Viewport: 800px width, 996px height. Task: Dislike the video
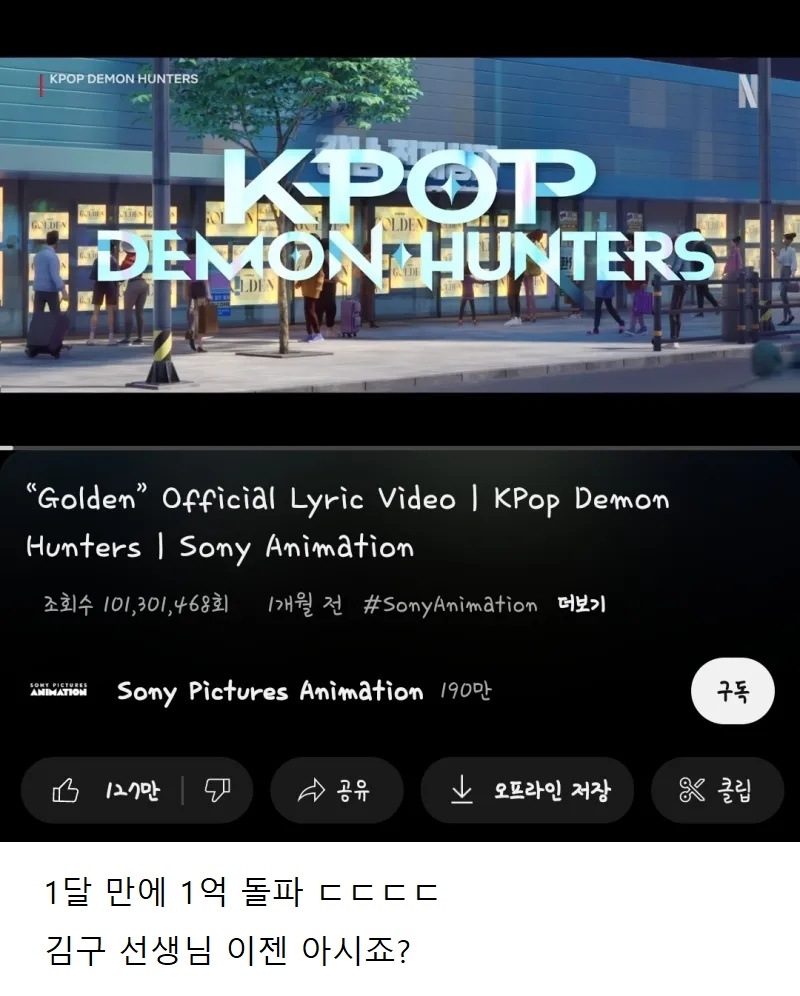217,791
